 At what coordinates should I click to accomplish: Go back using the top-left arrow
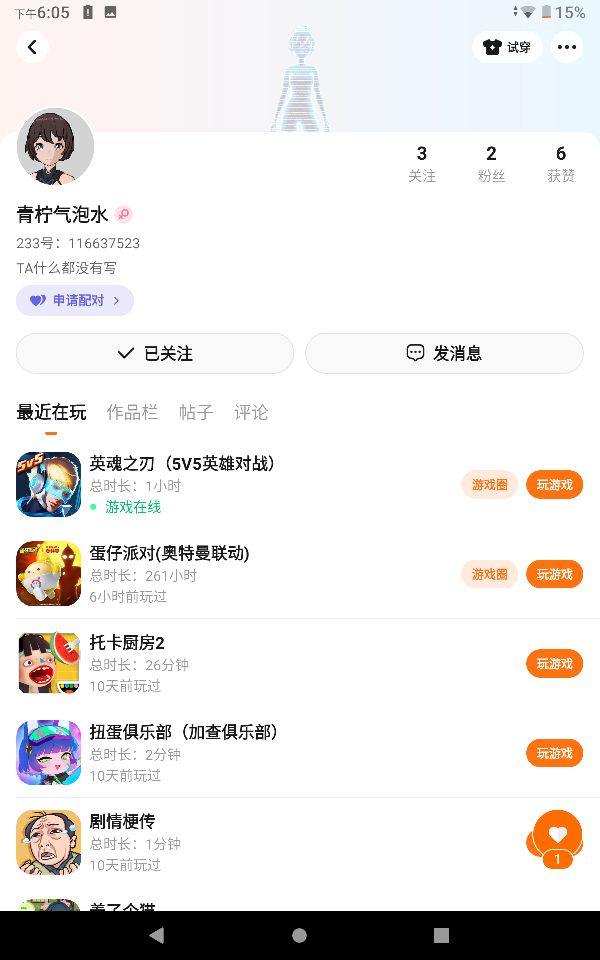pos(32,47)
